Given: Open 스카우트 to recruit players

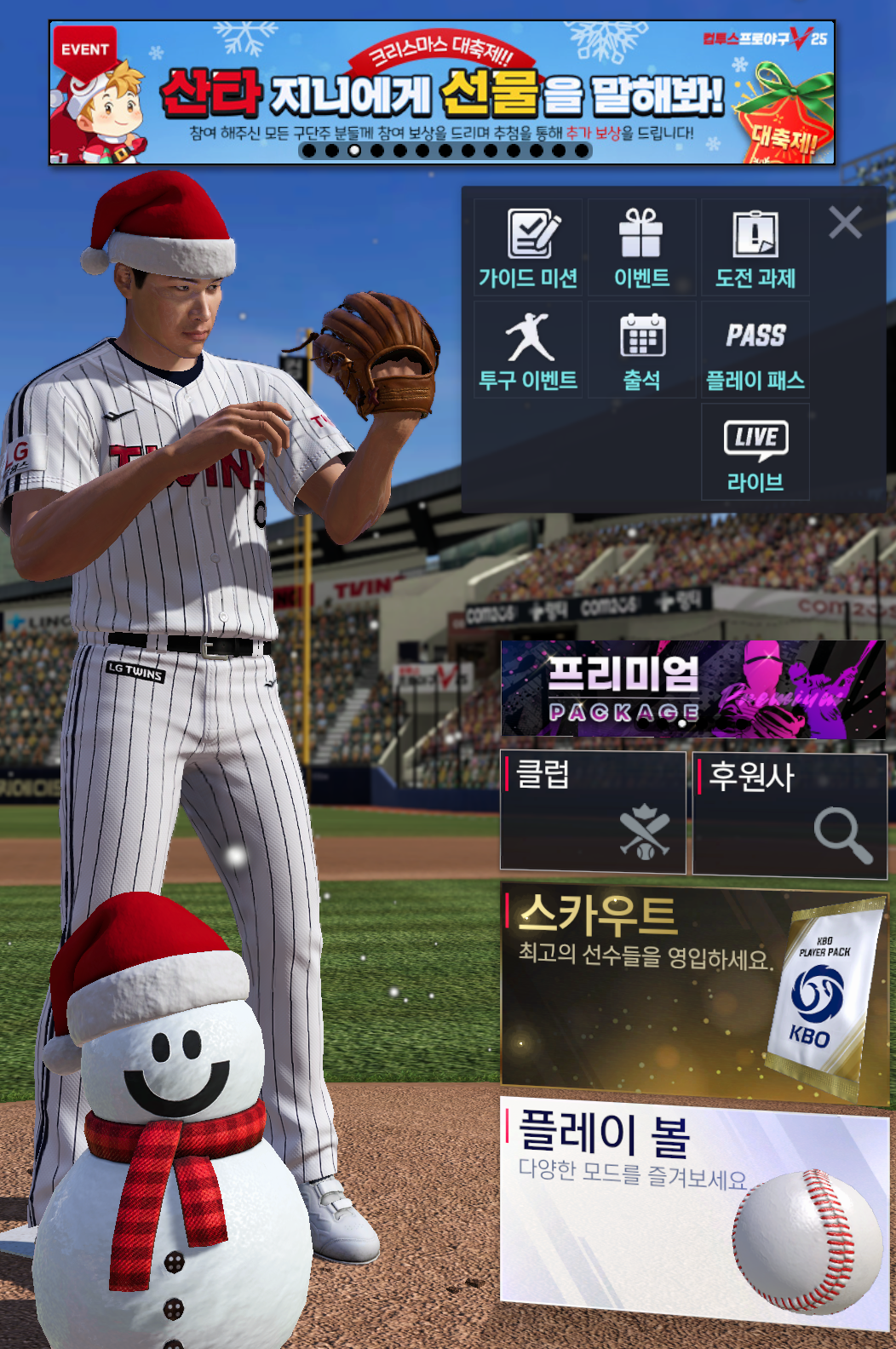Looking at the screenshot, I should click(692, 993).
